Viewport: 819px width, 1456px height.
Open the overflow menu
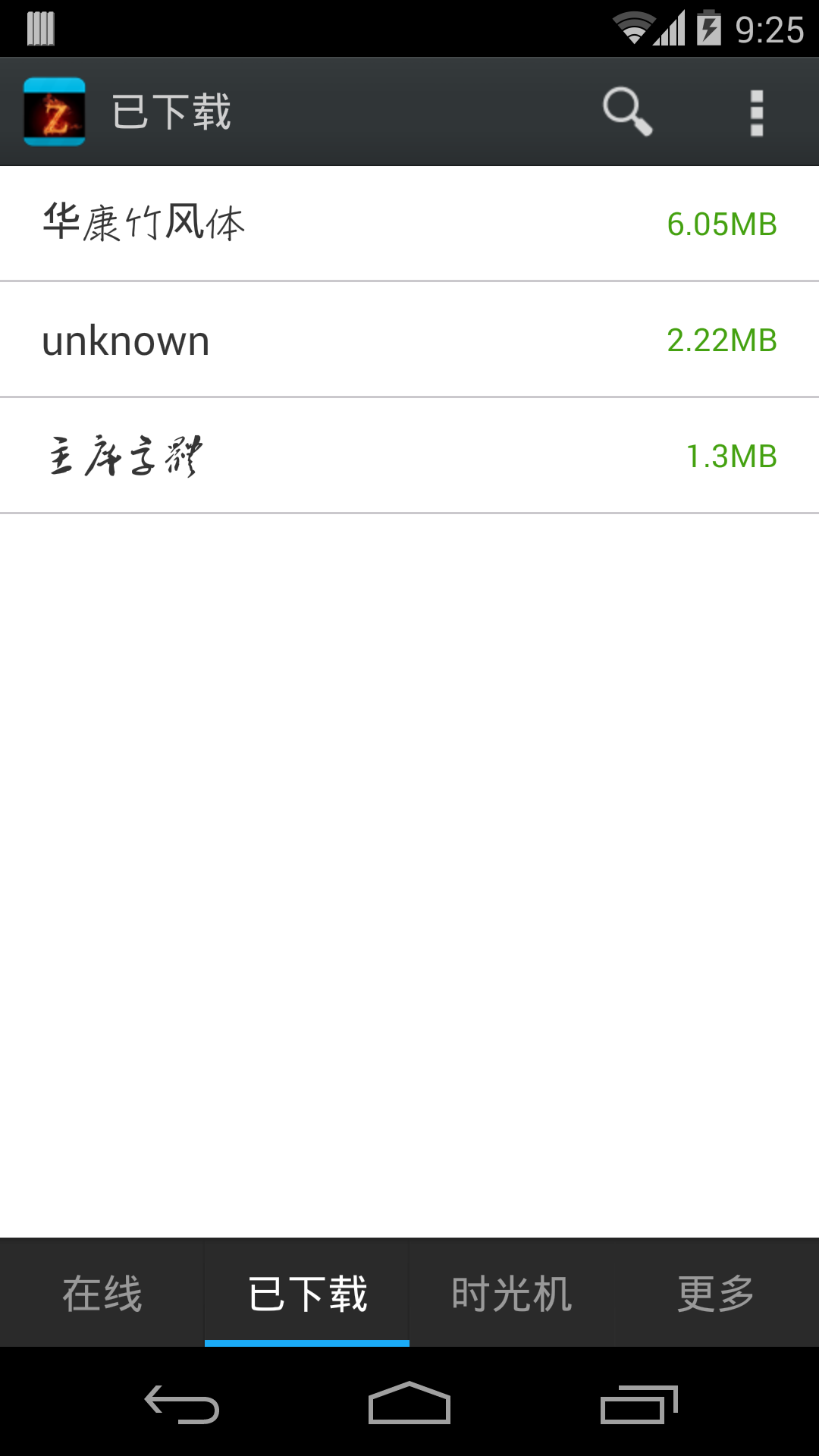[x=756, y=113]
